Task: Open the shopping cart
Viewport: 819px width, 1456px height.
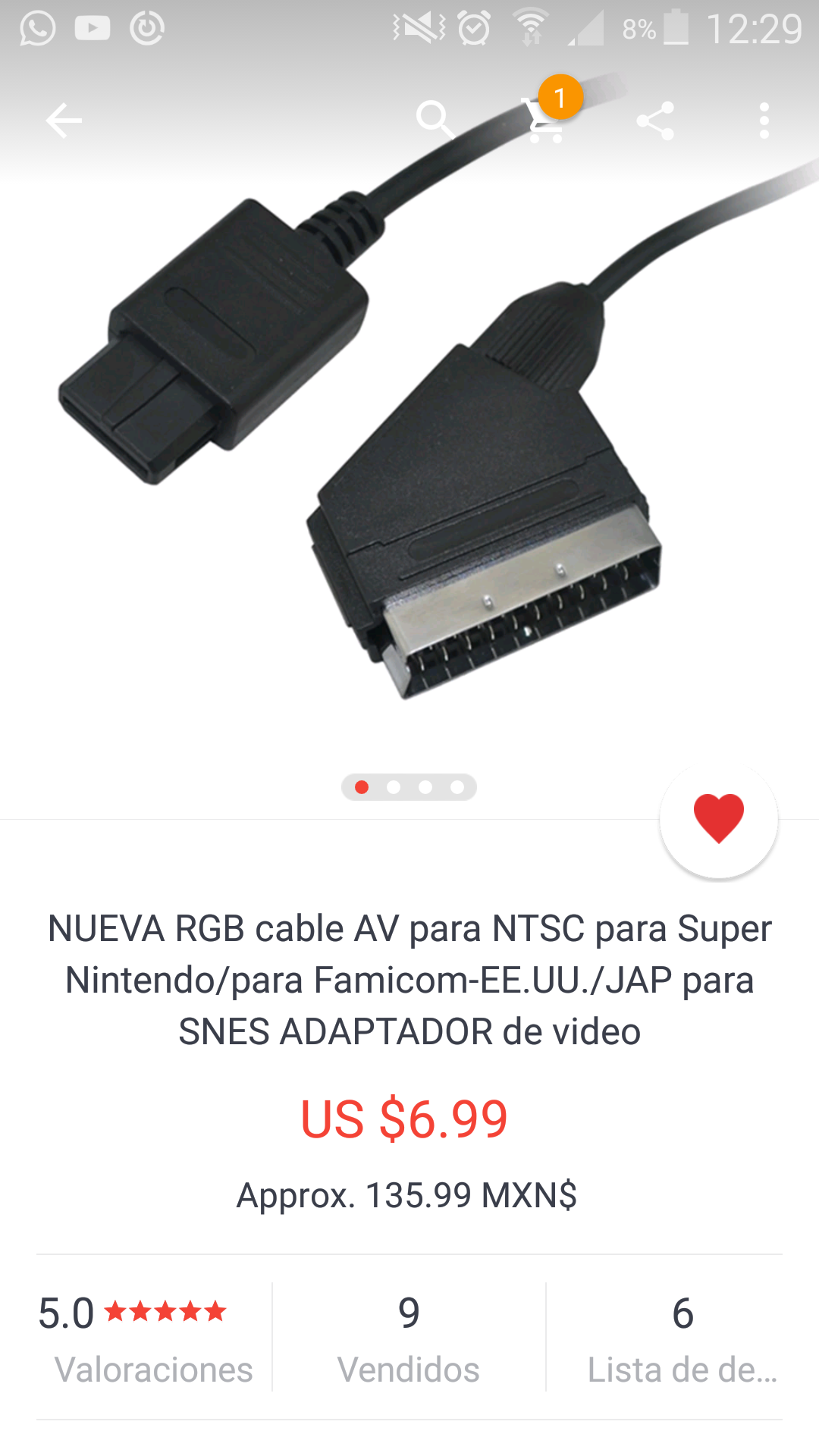Action: tap(546, 120)
